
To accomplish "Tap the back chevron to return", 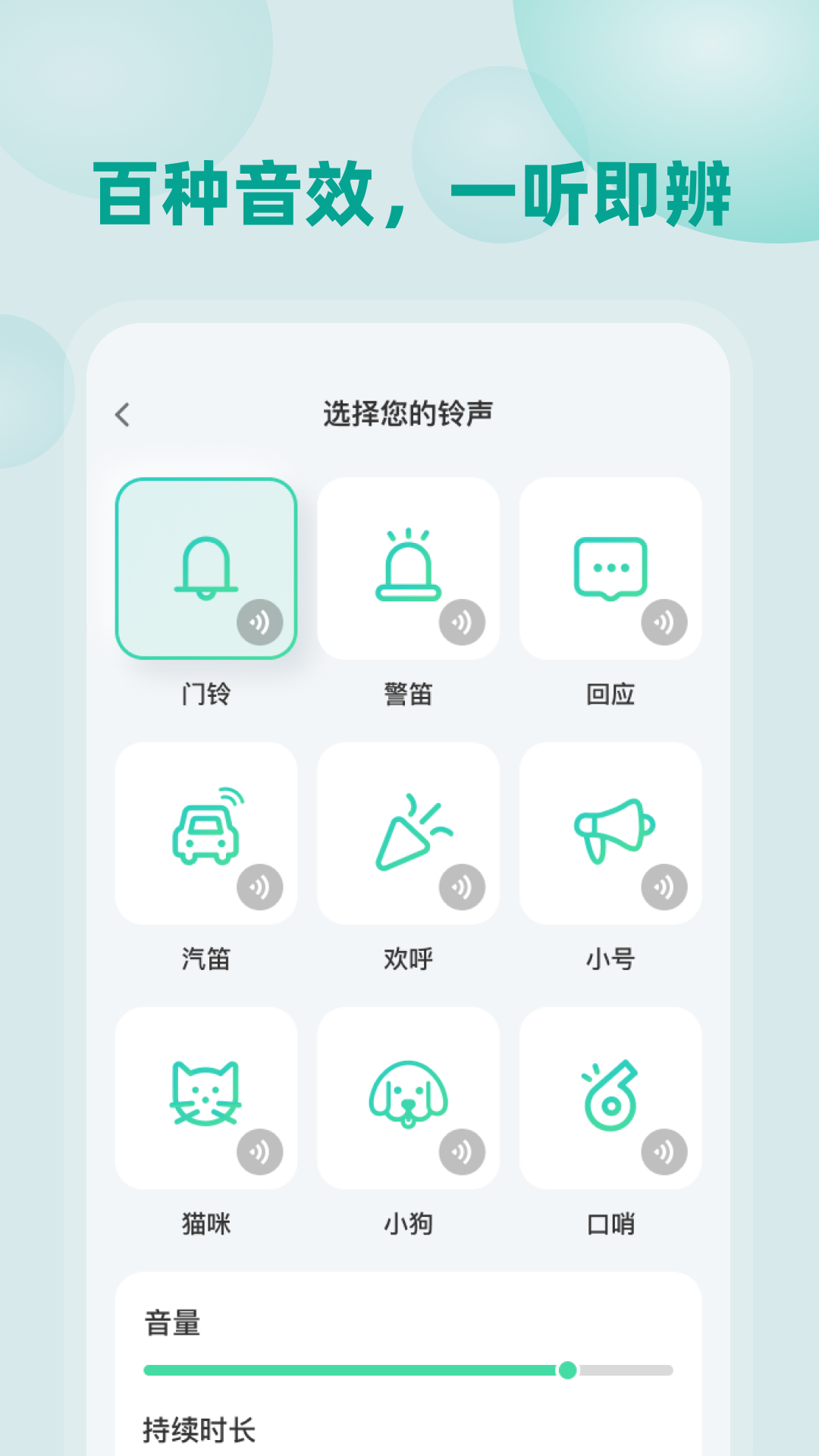I will click(124, 413).
